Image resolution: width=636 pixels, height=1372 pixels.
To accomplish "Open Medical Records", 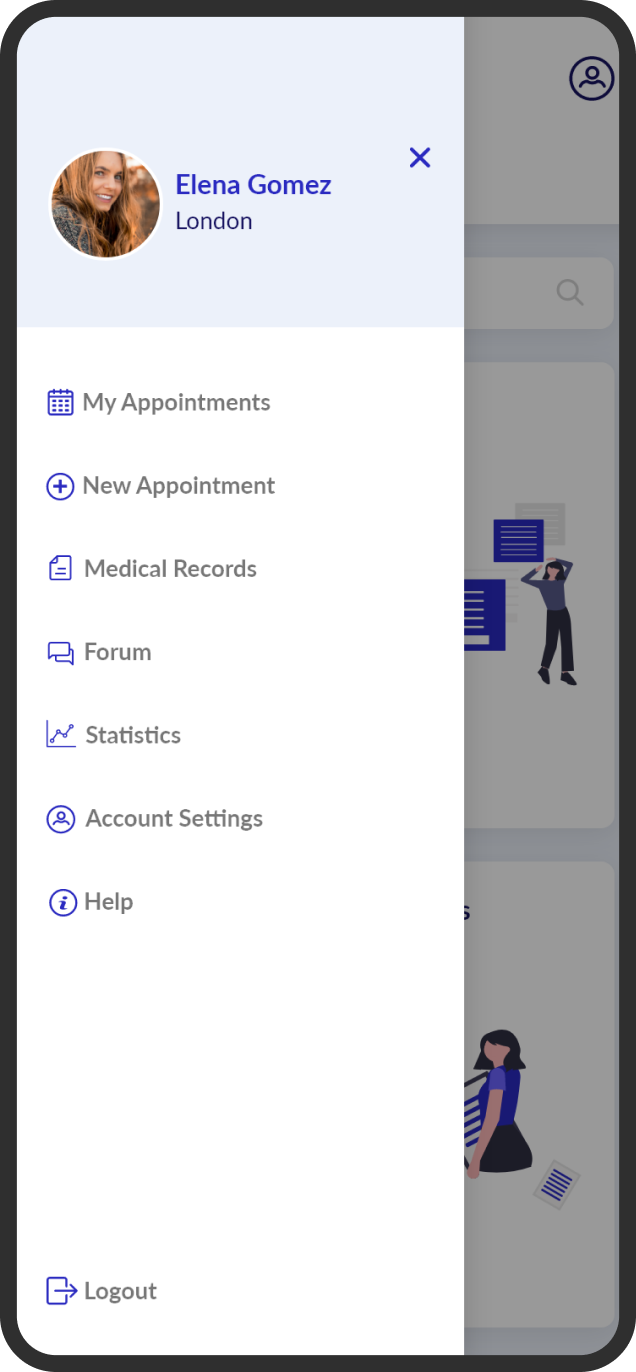I will coord(152,569).
